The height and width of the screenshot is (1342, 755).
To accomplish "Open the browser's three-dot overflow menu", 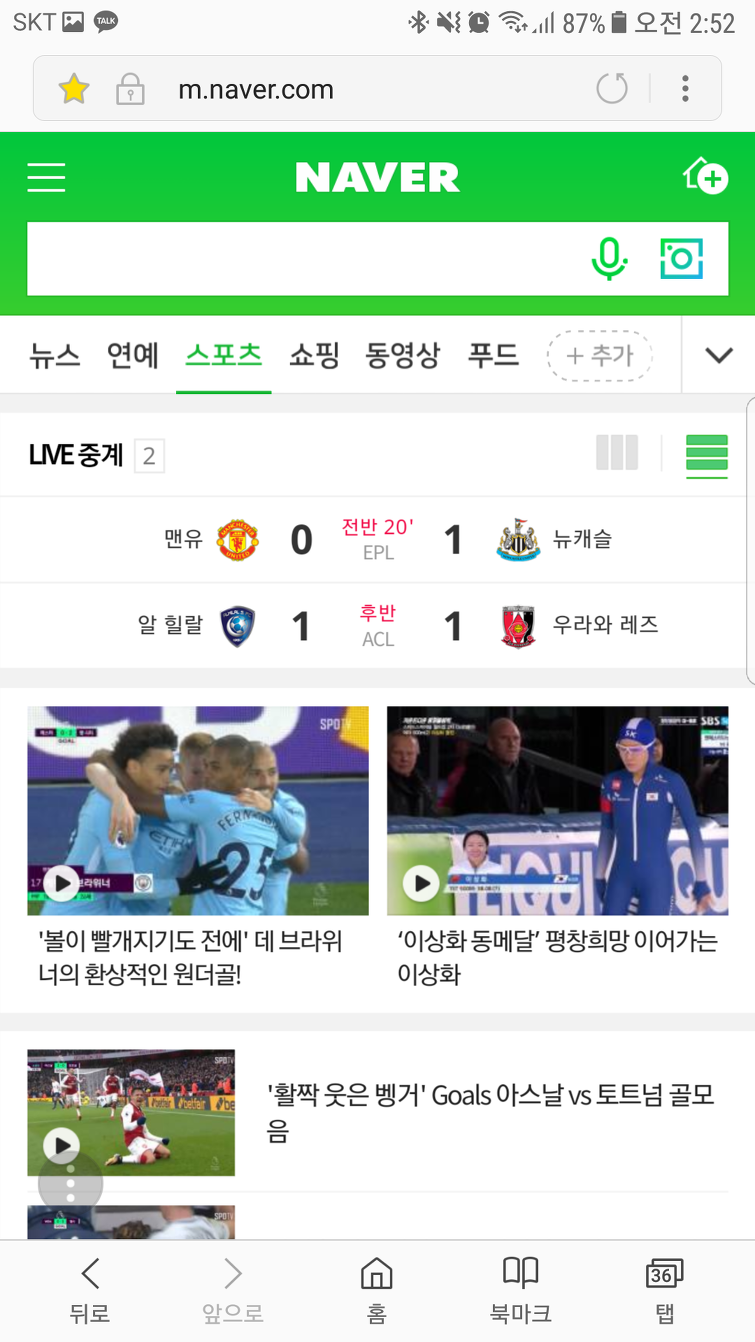I will pos(685,89).
